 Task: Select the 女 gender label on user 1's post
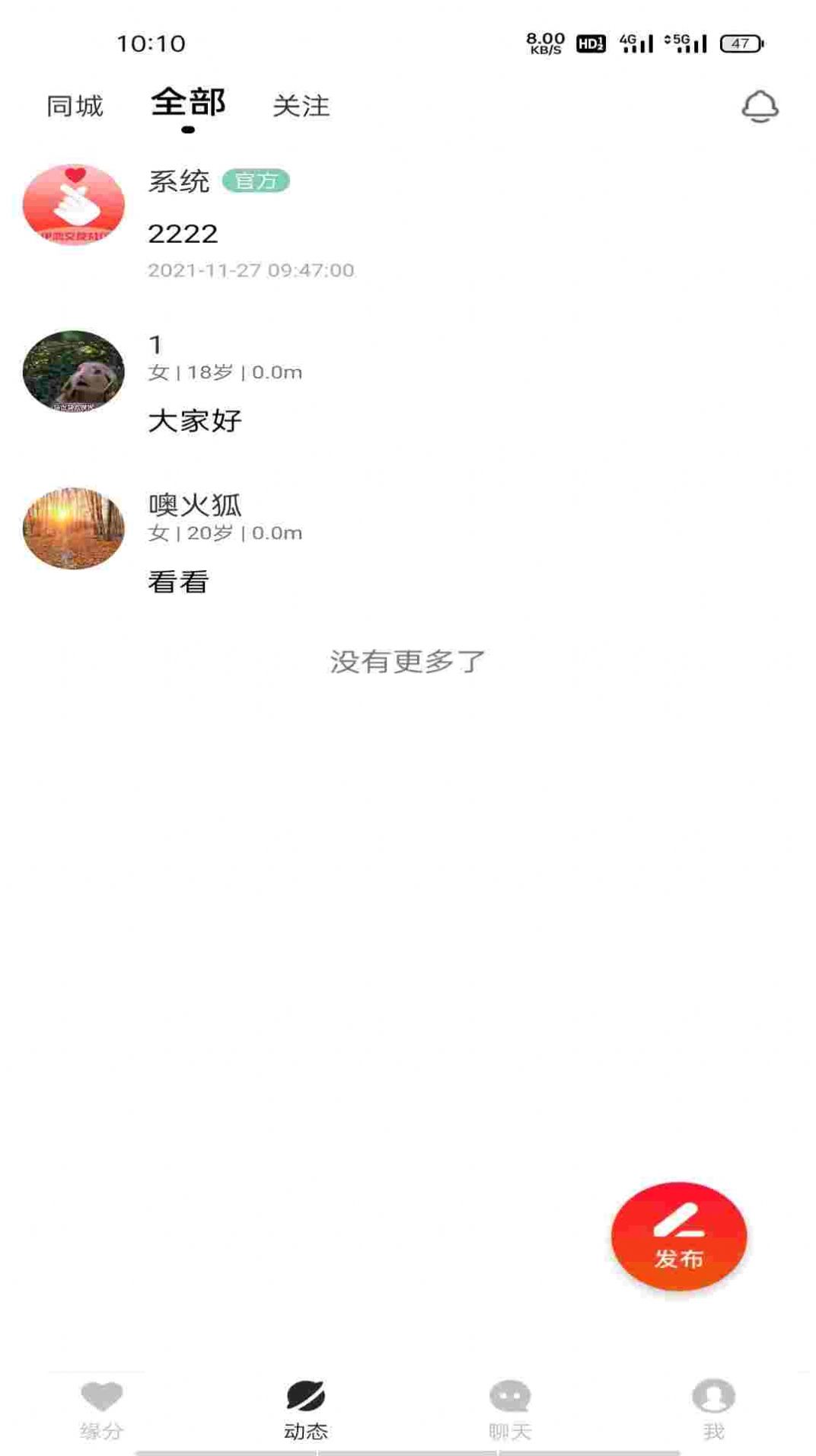coord(157,372)
